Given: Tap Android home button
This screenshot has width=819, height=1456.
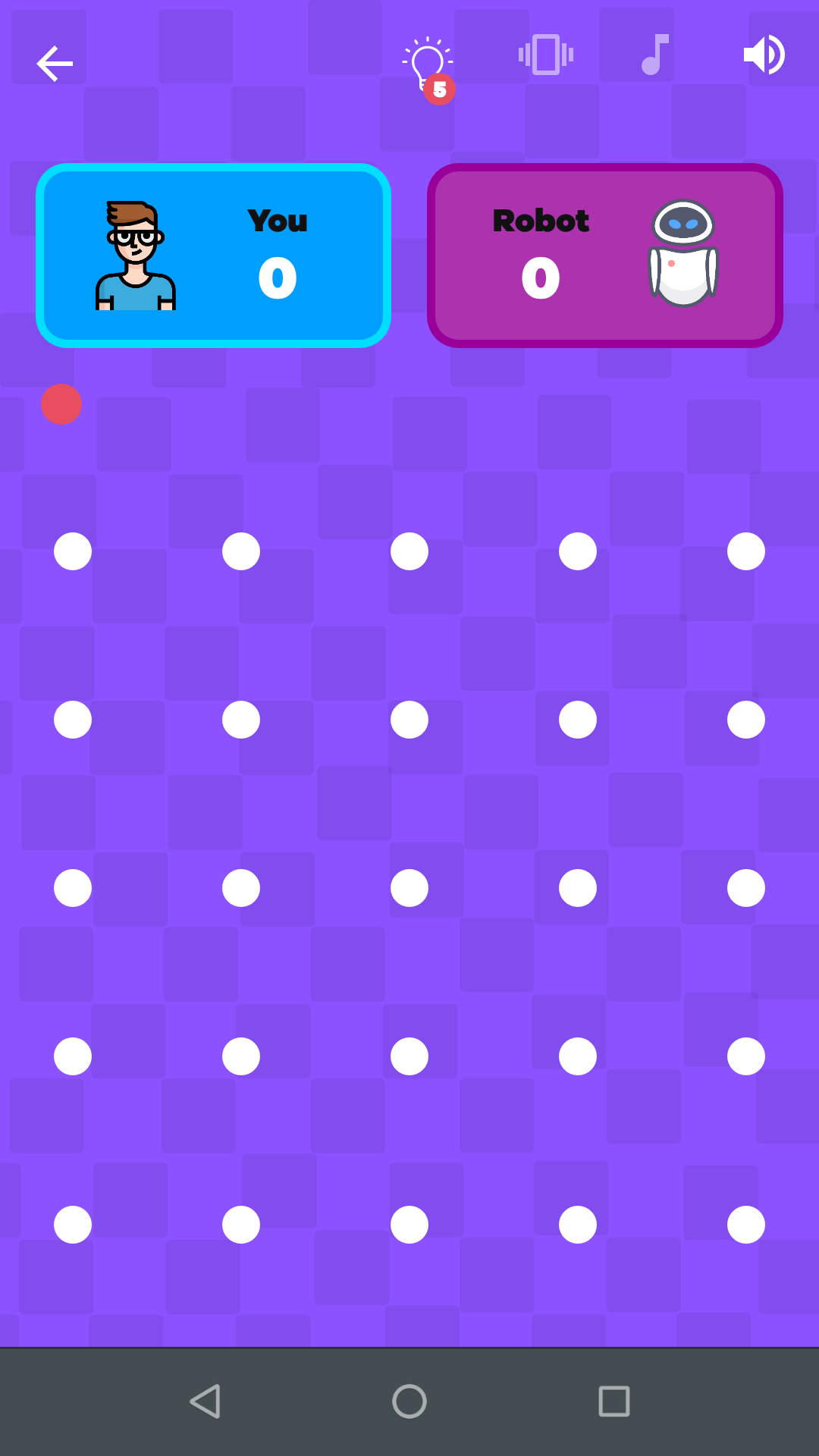Looking at the screenshot, I should click(409, 1401).
